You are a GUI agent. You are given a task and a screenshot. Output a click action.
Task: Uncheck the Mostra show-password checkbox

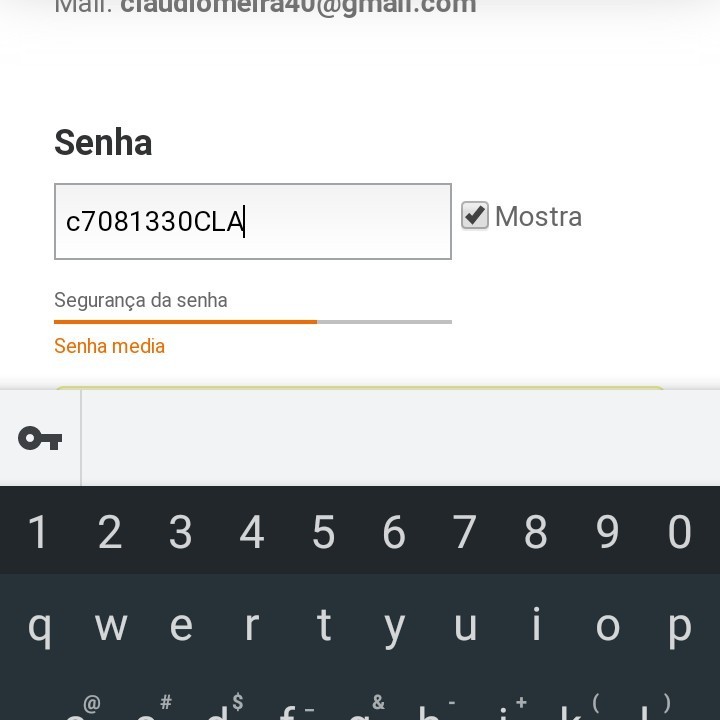pyautogui.click(x=475, y=216)
